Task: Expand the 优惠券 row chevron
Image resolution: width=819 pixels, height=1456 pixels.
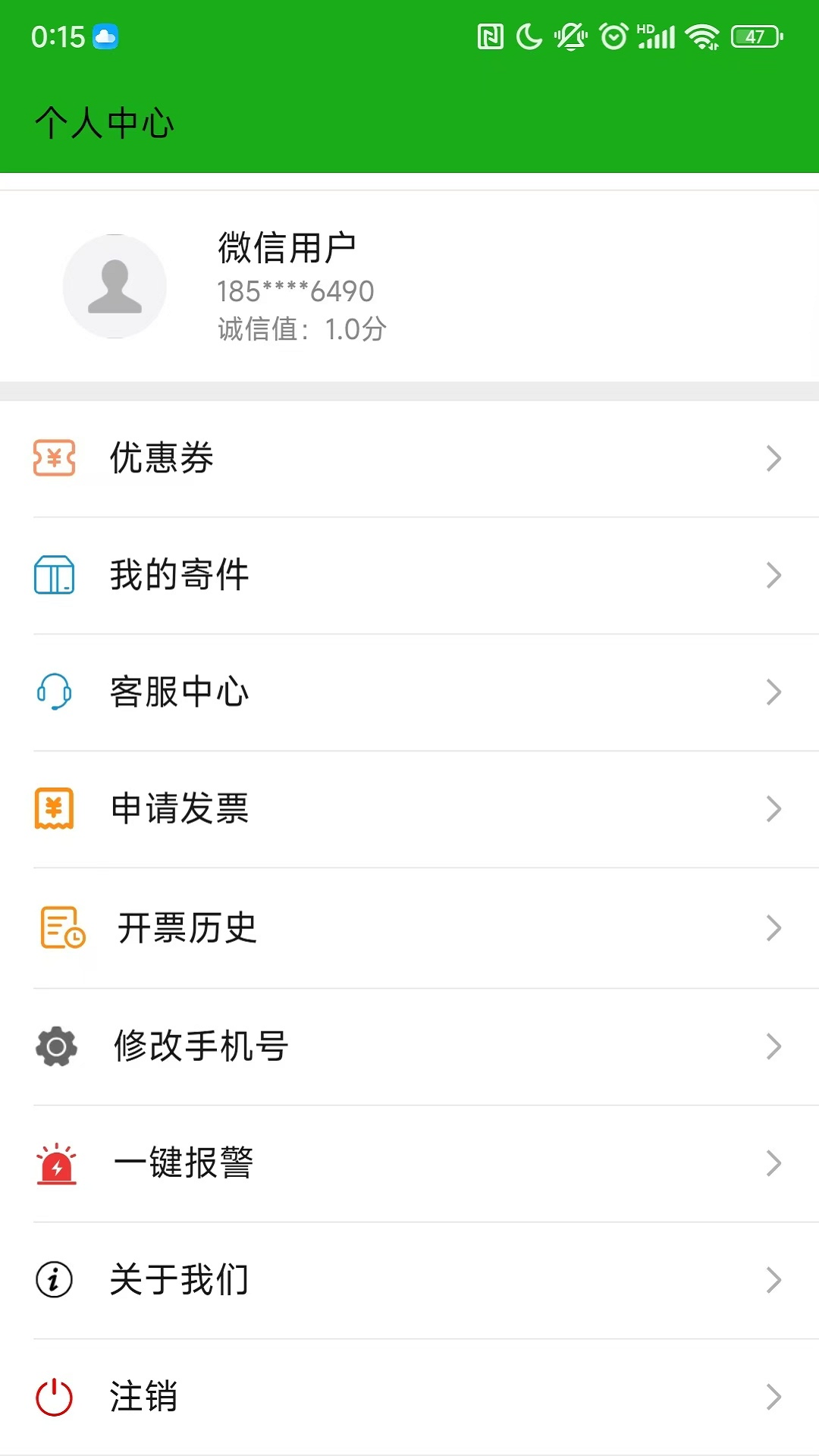Action: [x=773, y=458]
